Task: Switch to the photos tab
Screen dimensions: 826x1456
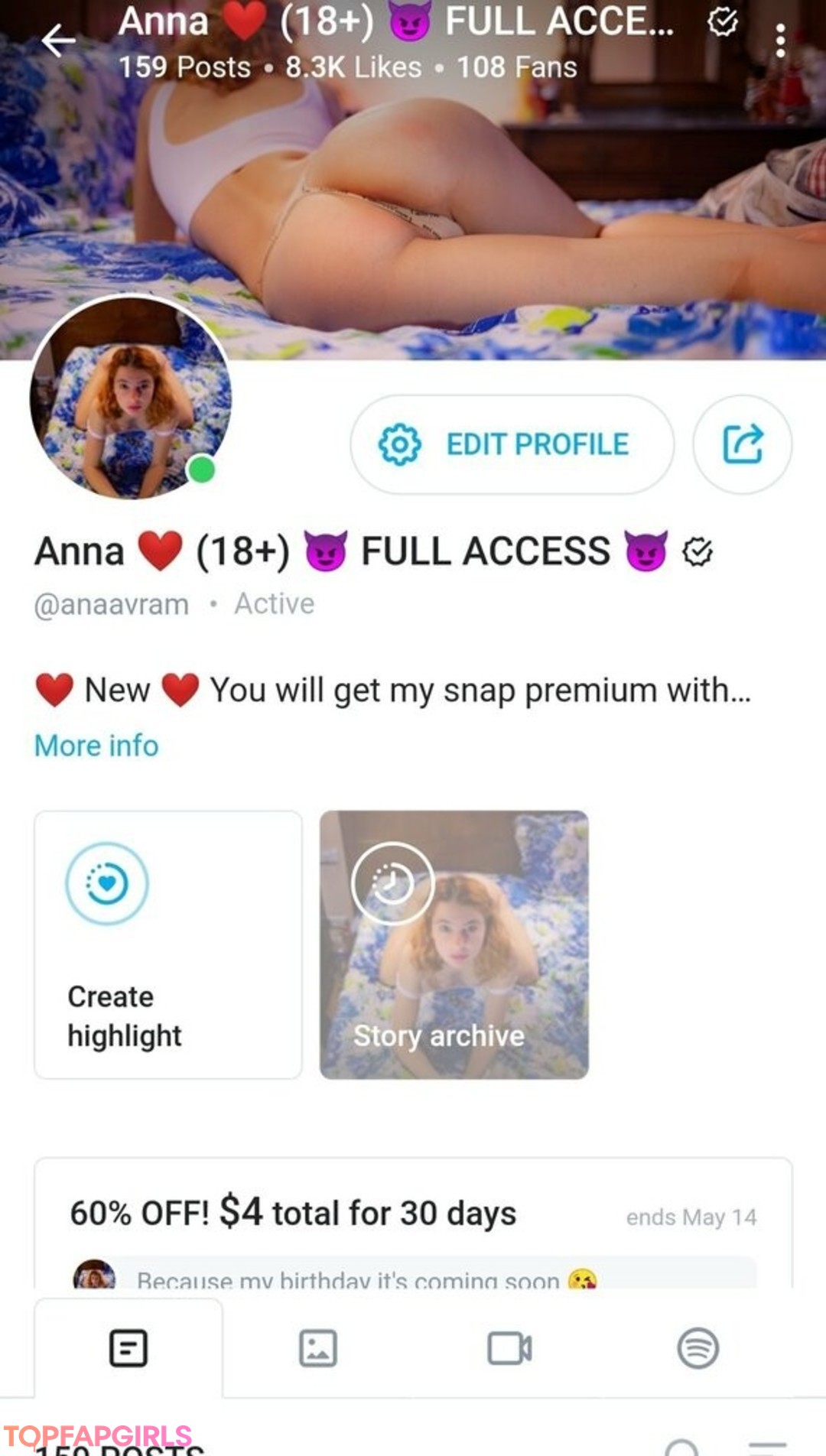Action: [317, 1348]
